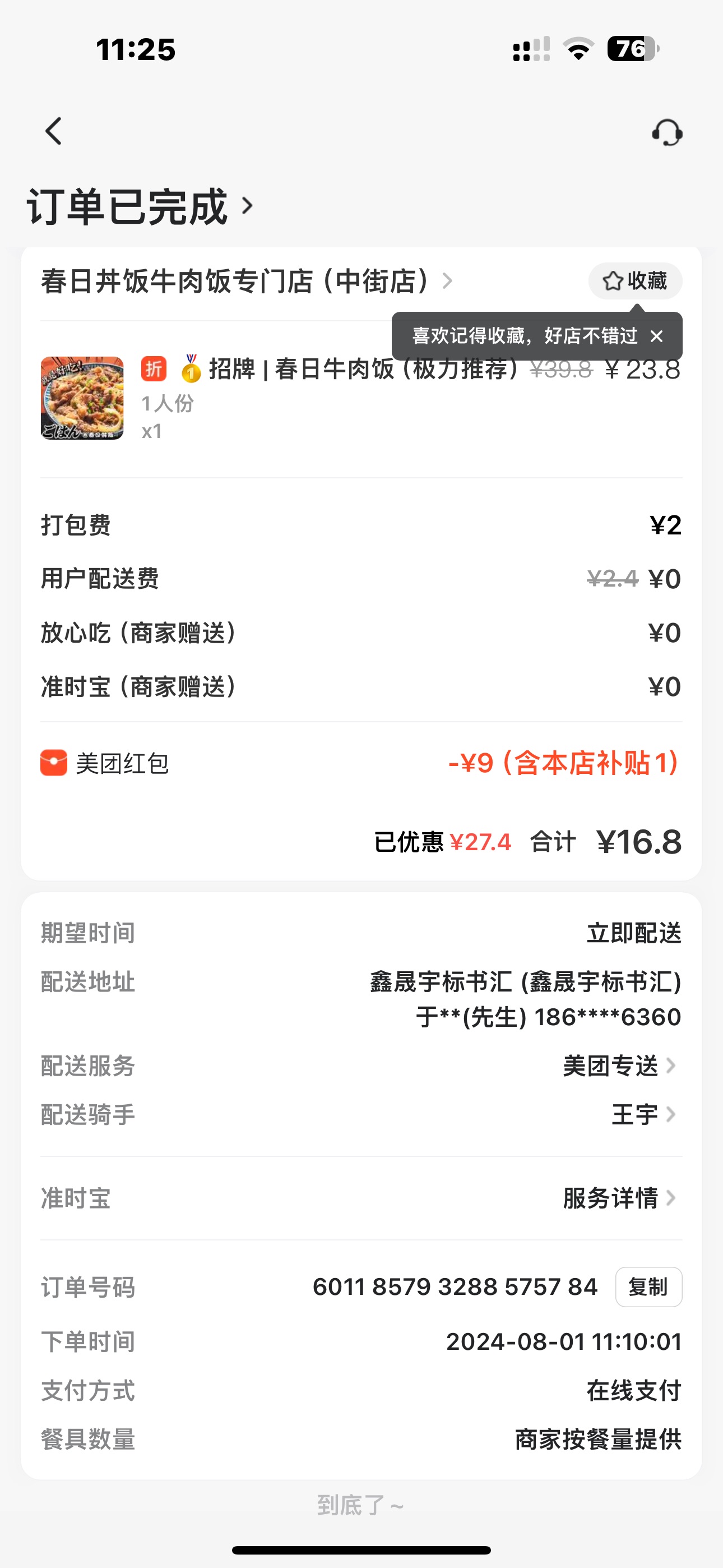Image resolution: width=723 pixels, height=1568 pixels.
Task: Go back using the back arrow
Action: click(54, 131)
